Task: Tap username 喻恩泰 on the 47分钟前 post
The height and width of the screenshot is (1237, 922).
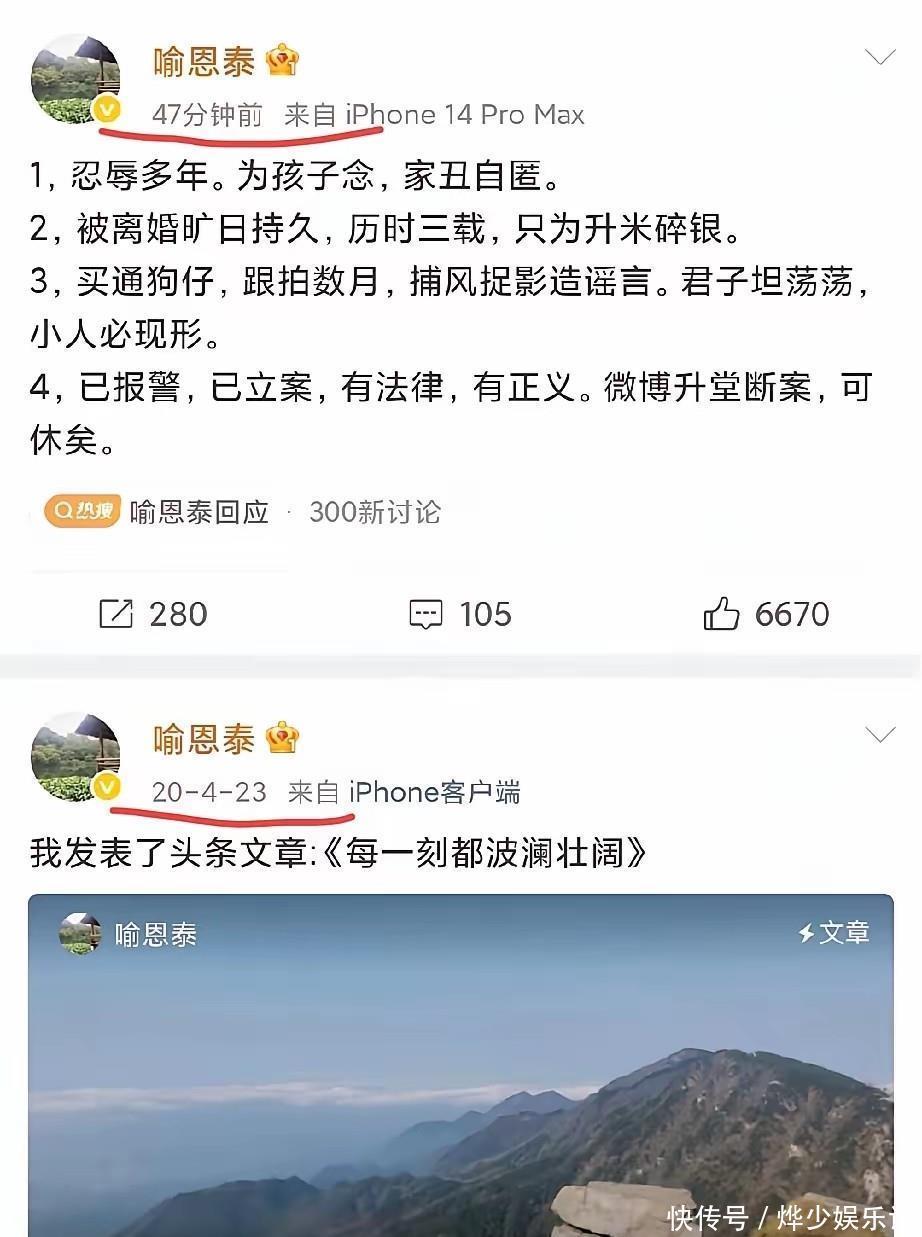Action: pyautogui.click(x=204, y=62)
